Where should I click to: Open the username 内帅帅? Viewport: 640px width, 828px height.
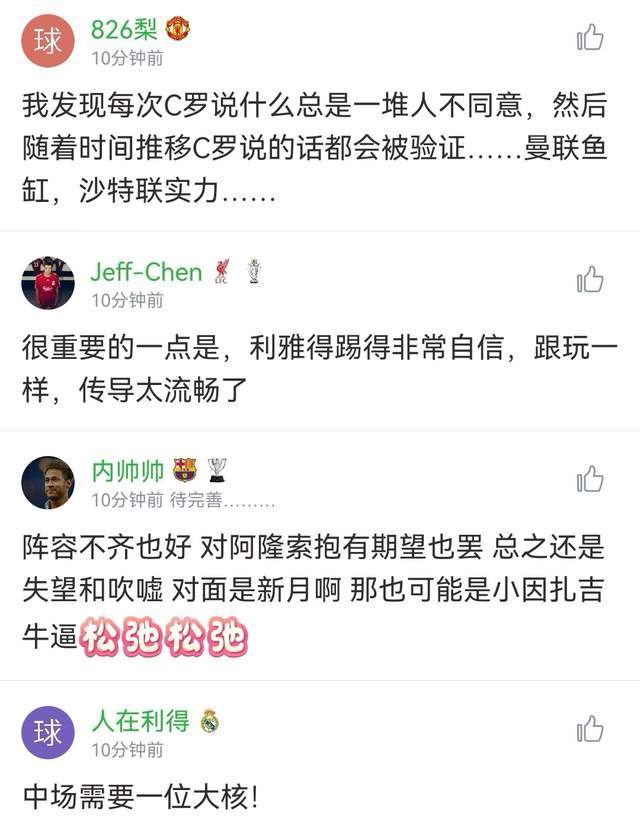128,471
